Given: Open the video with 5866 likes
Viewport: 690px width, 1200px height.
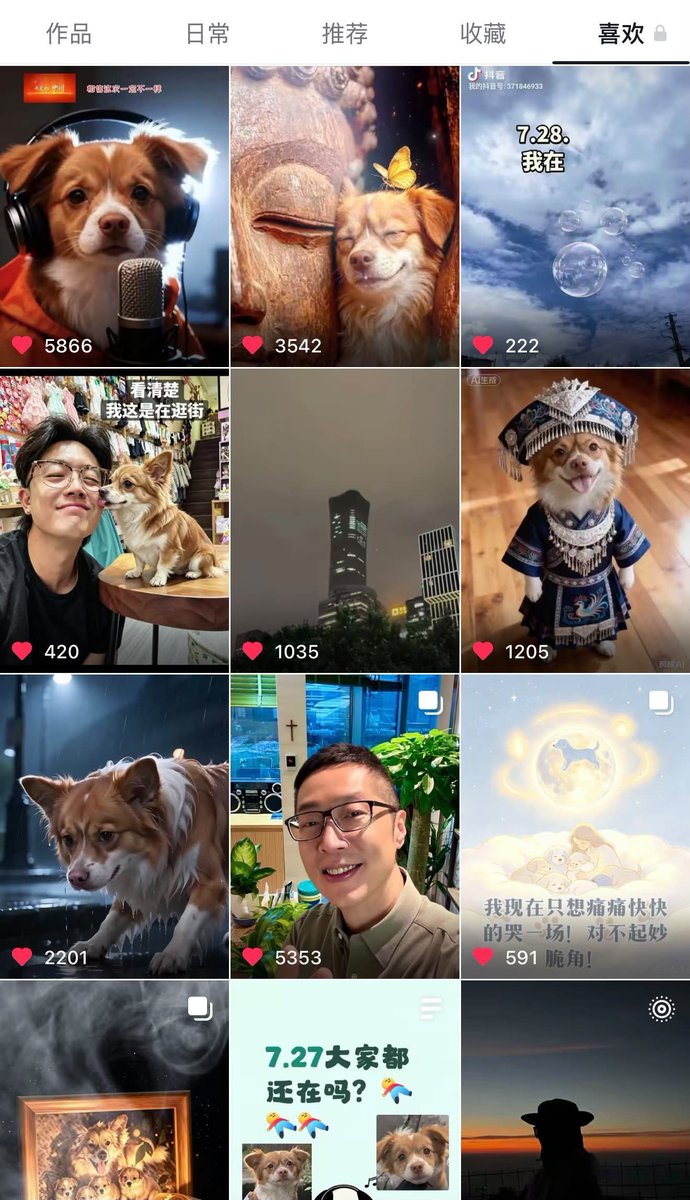Looking at the screenshot, I should (114, 215).
